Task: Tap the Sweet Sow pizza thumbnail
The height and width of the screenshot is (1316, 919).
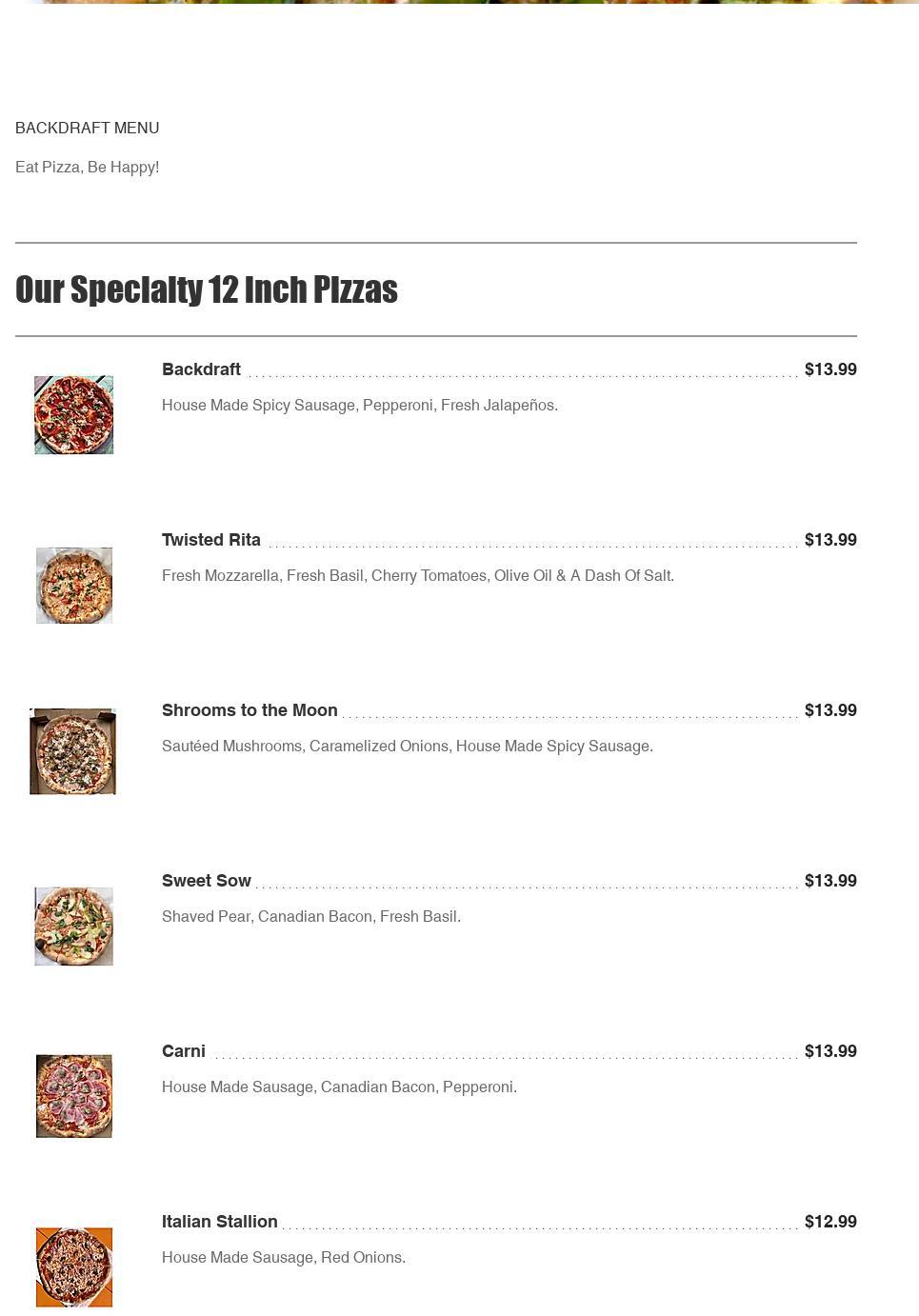Action: click(x=73, y=927)
